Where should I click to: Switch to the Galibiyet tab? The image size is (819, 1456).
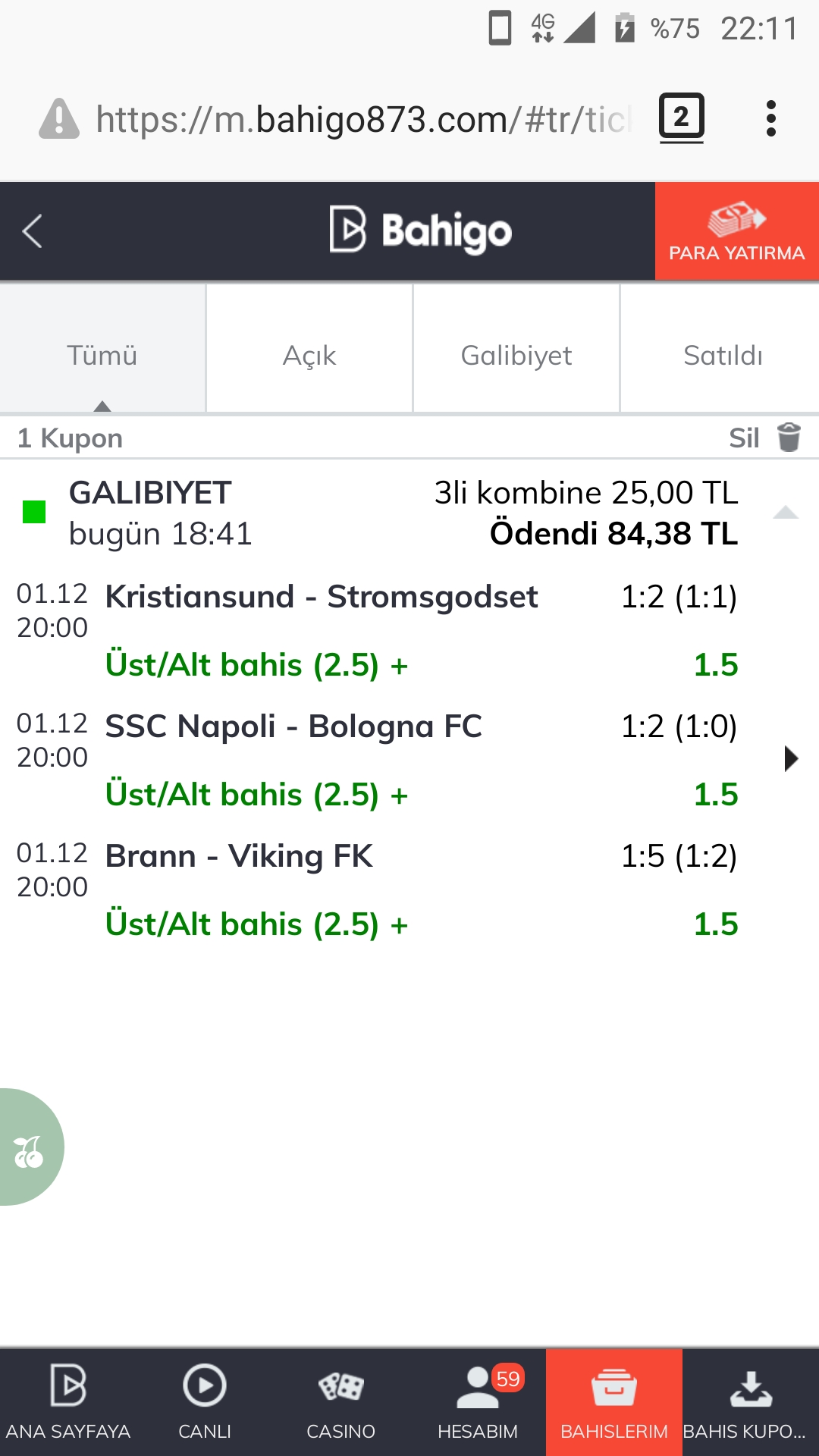[516, 355]
